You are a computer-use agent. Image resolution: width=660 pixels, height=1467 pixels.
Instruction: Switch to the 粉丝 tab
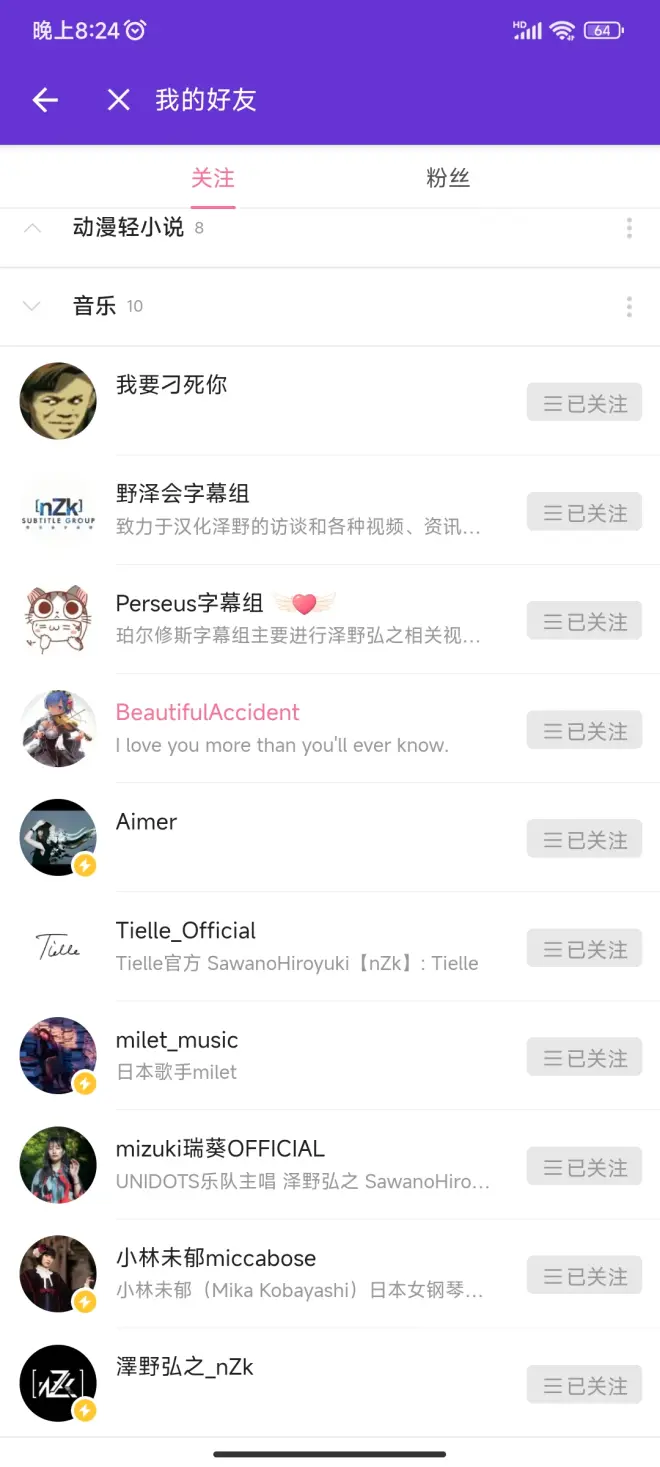pyautogui.click(x=447, y=178)
